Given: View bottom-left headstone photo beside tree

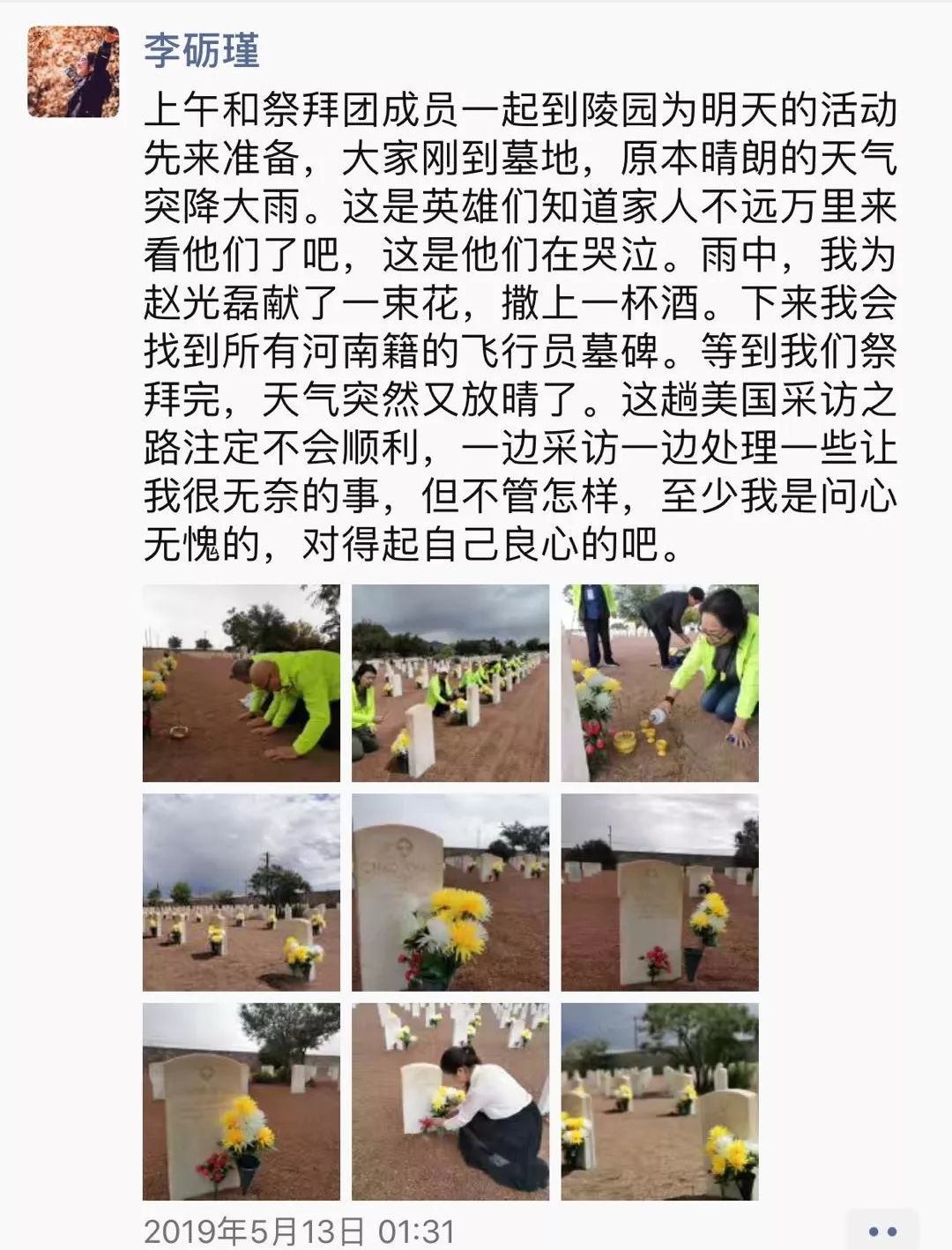Looking at the screenshot, I should [242, 1101].
